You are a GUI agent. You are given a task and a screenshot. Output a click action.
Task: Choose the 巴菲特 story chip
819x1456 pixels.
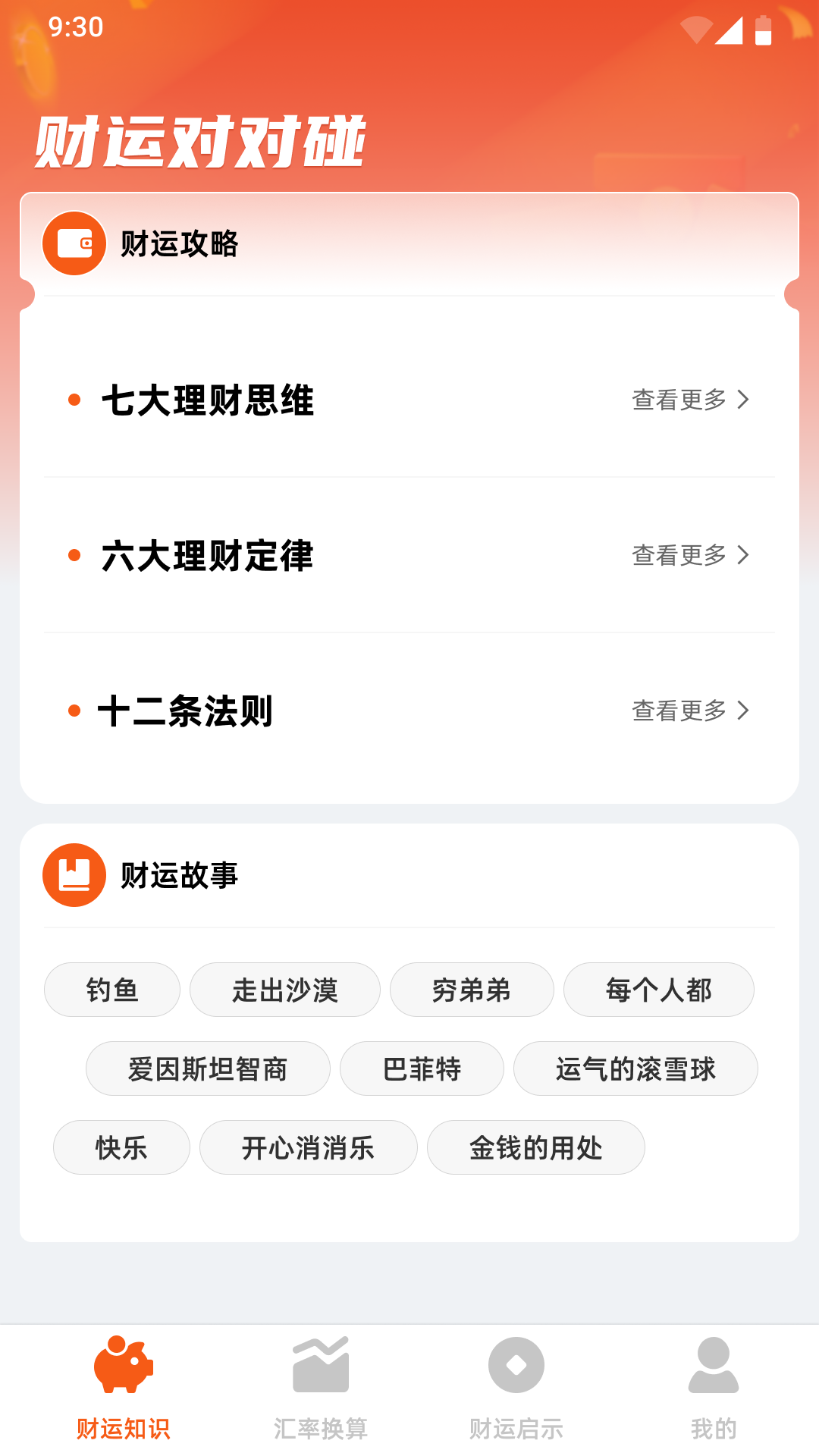click(422, 1068)
